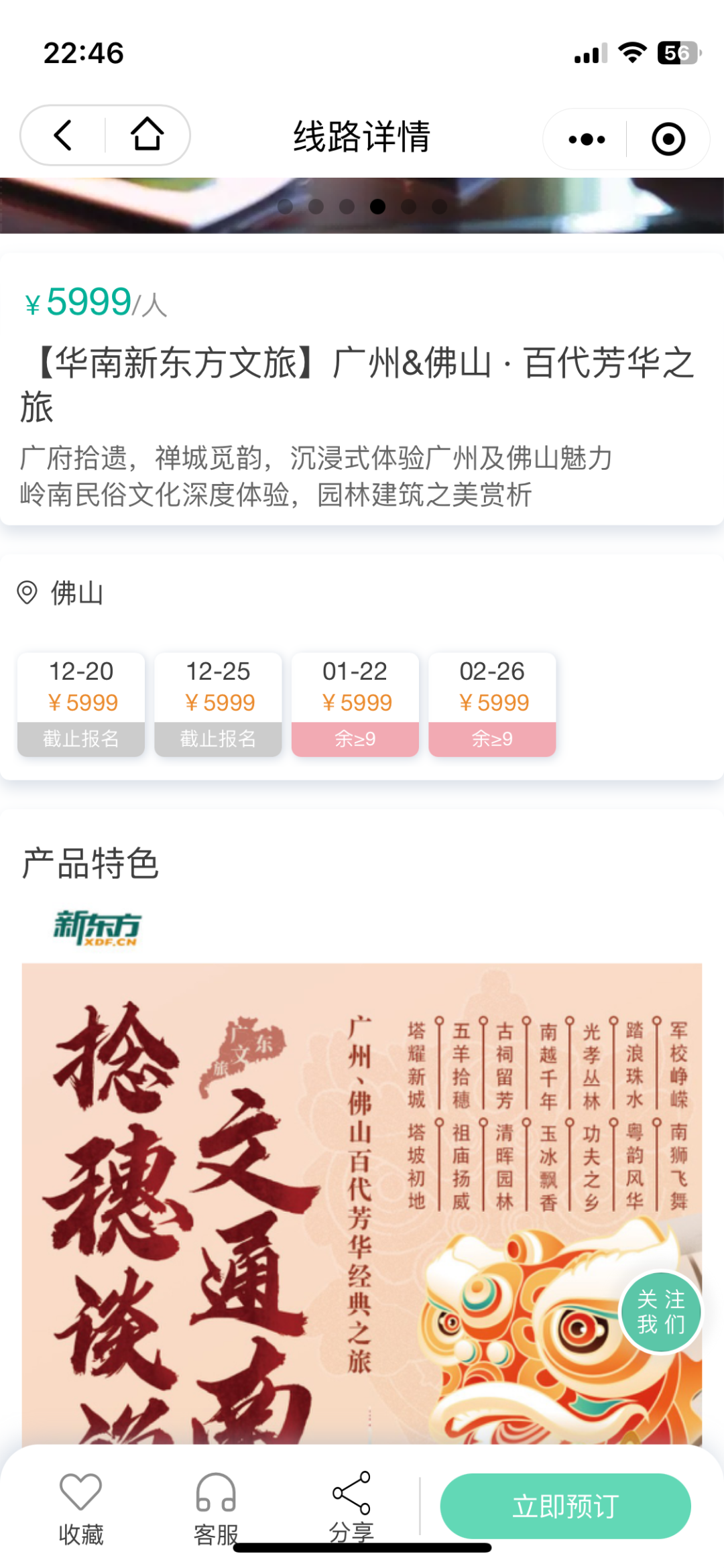Go back to the previous page

(63, 135)
